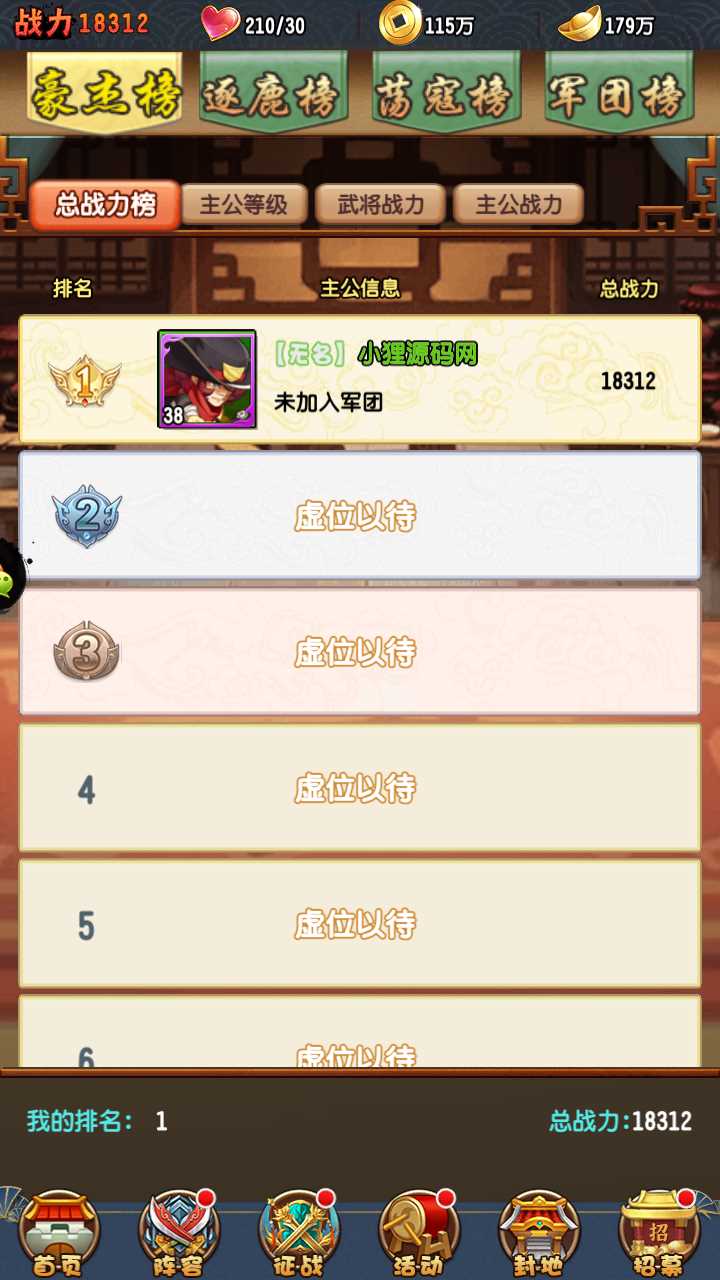Viewport: 720px width, 1280px height.
Task: Open the 阵容 lineup section
Action: 178,1232
